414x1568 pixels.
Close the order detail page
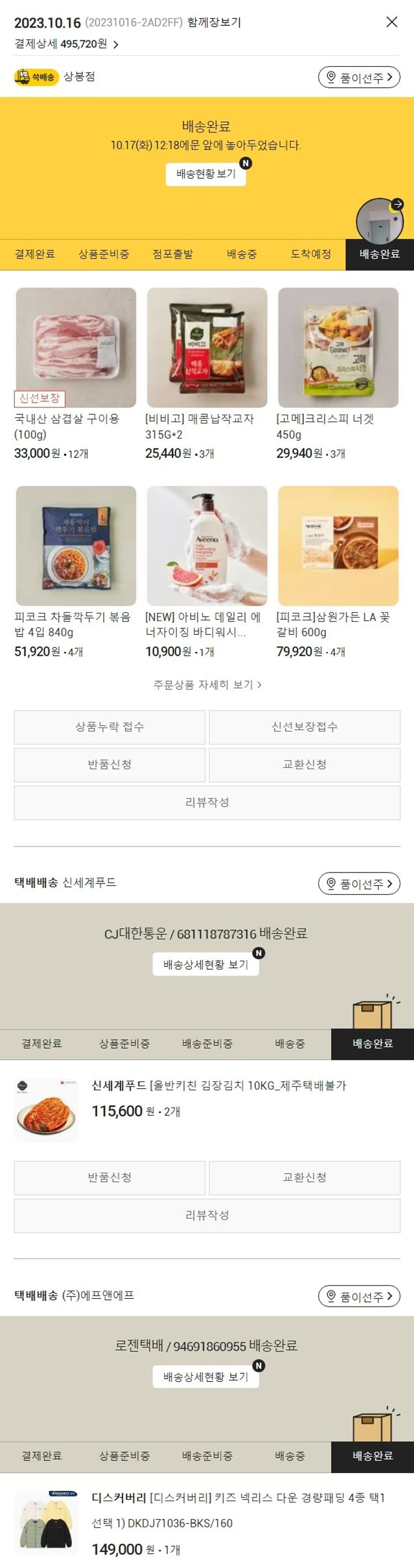tap(391, 23)
